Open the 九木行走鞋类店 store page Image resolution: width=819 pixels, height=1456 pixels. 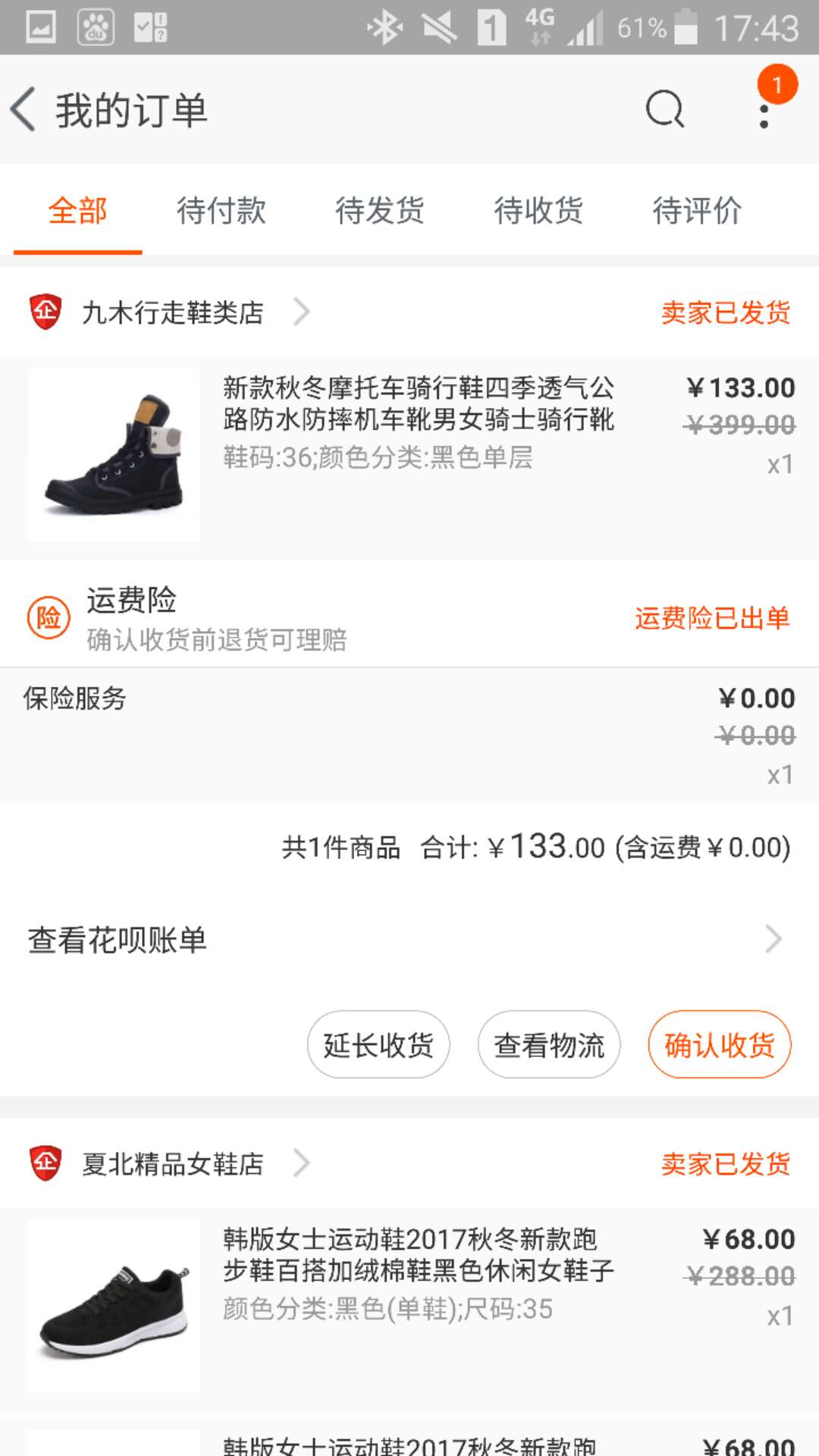point(173,312)
